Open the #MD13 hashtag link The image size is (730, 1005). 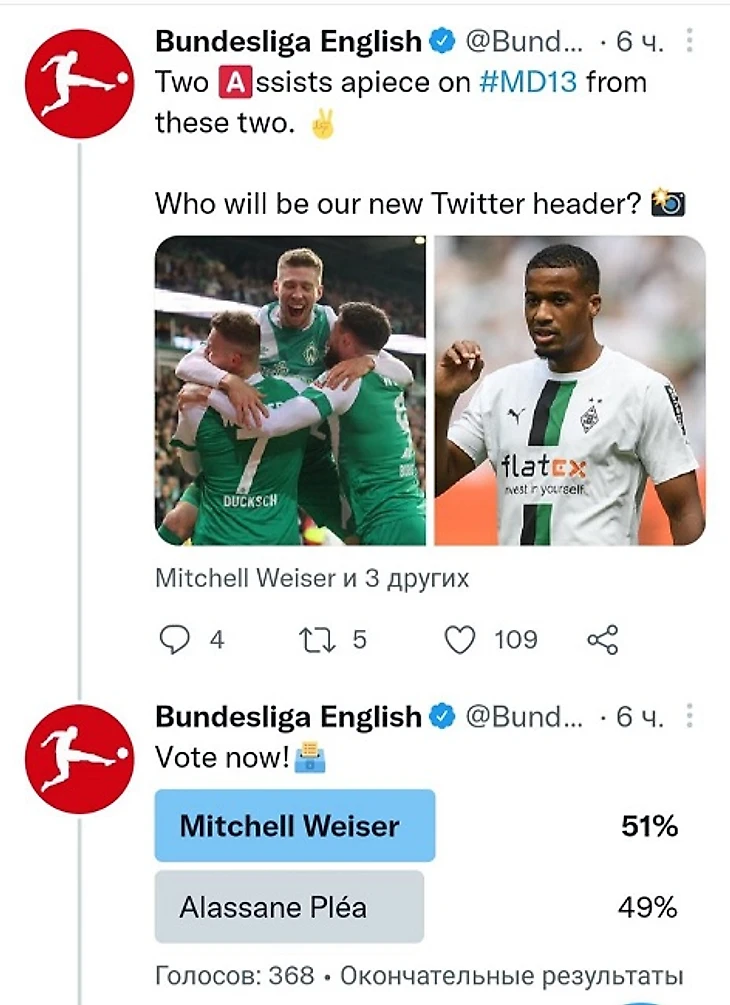pos(528,81)
